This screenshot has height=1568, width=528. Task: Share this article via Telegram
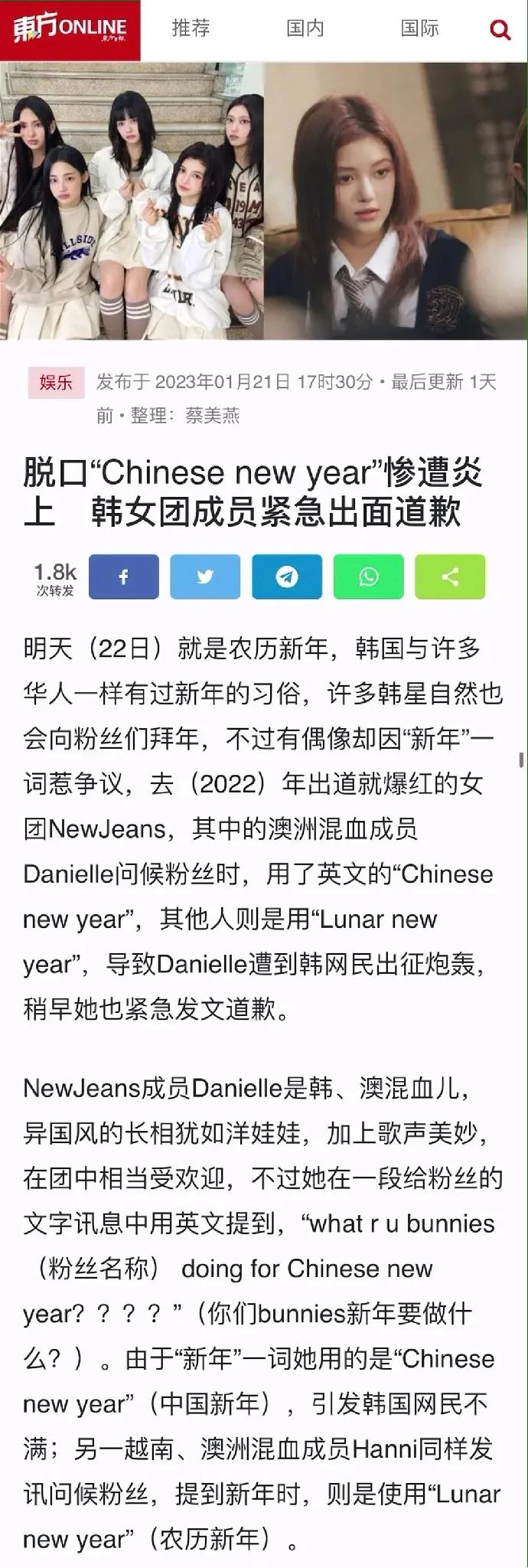(x=287, y=577)
